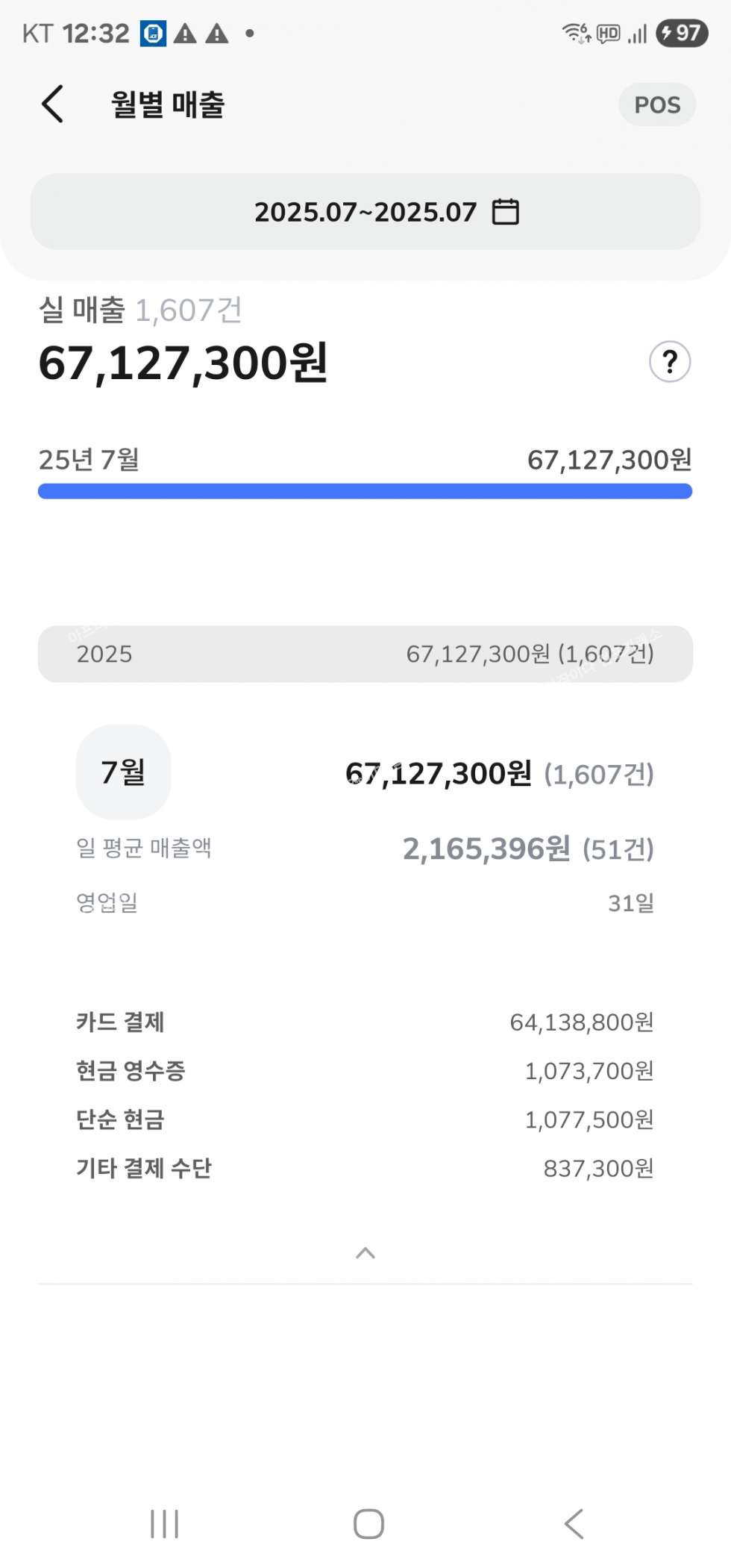This screenshot has width=731, height=1568.
Task: Collapse the July sales details chevron
Action: [365, 1253]
